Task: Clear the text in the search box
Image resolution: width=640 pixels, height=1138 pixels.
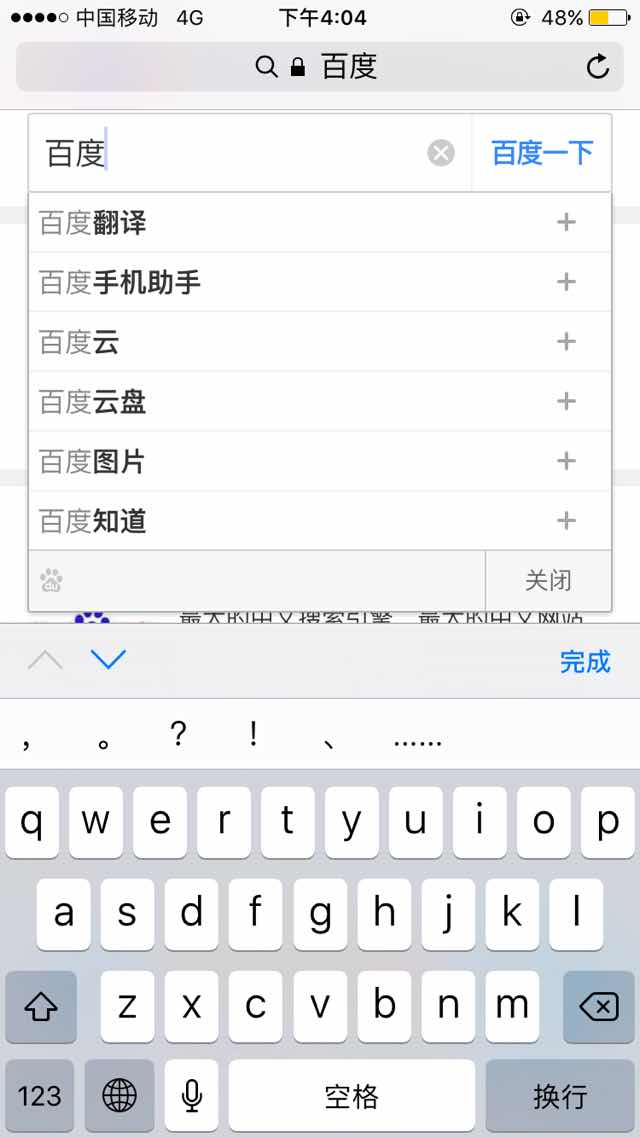Action: 440,153
